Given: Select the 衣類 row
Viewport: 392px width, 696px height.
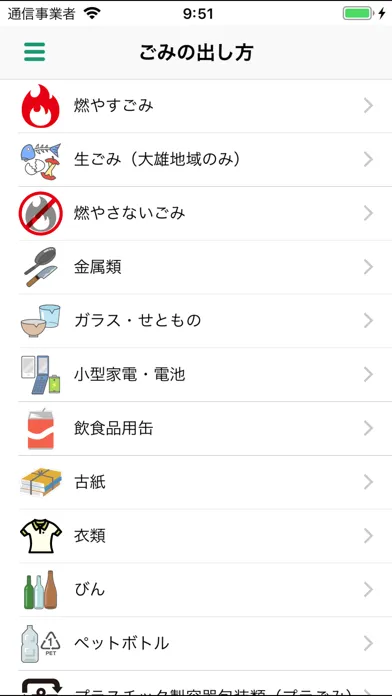Looking at the screenshot, I should pos(196,536).
